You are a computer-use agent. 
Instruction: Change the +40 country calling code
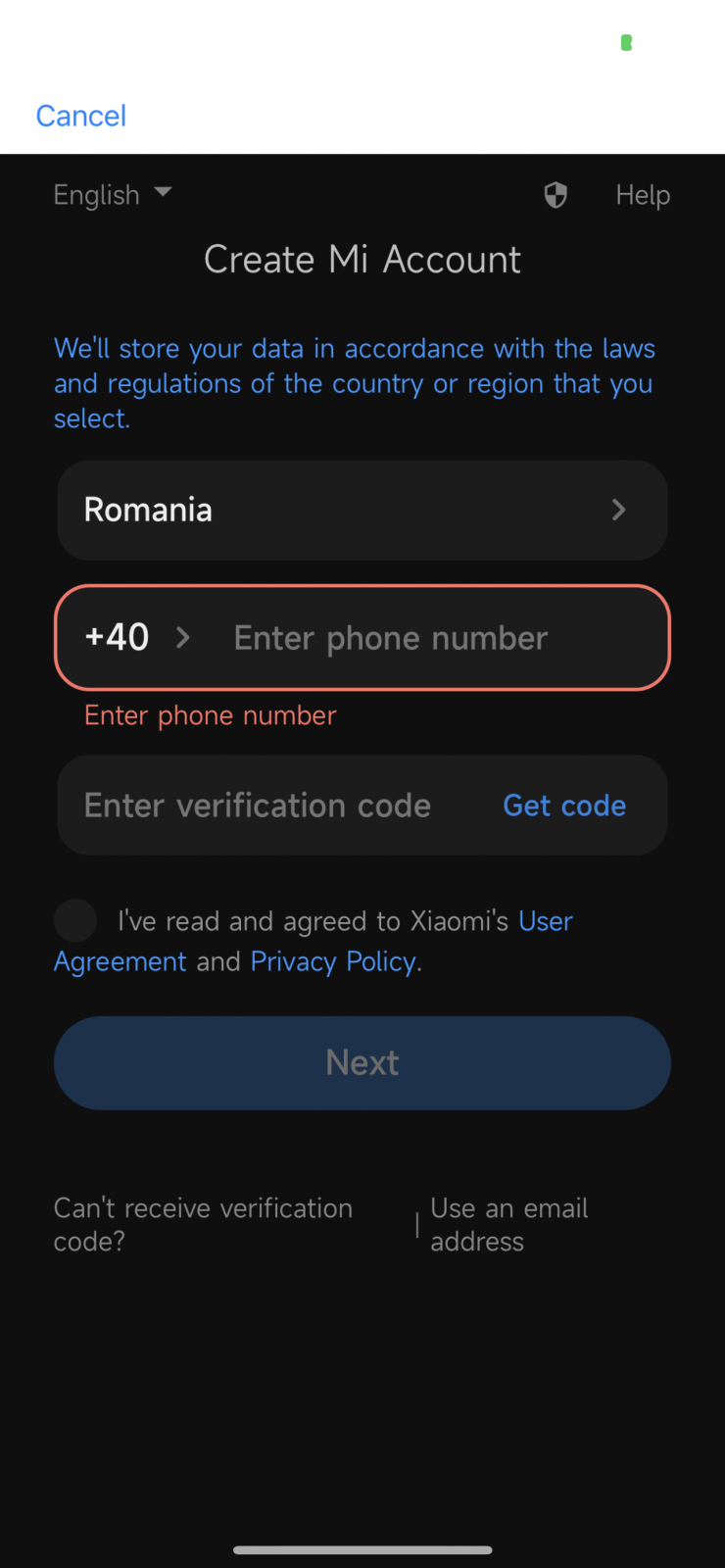tap(137, 638)
